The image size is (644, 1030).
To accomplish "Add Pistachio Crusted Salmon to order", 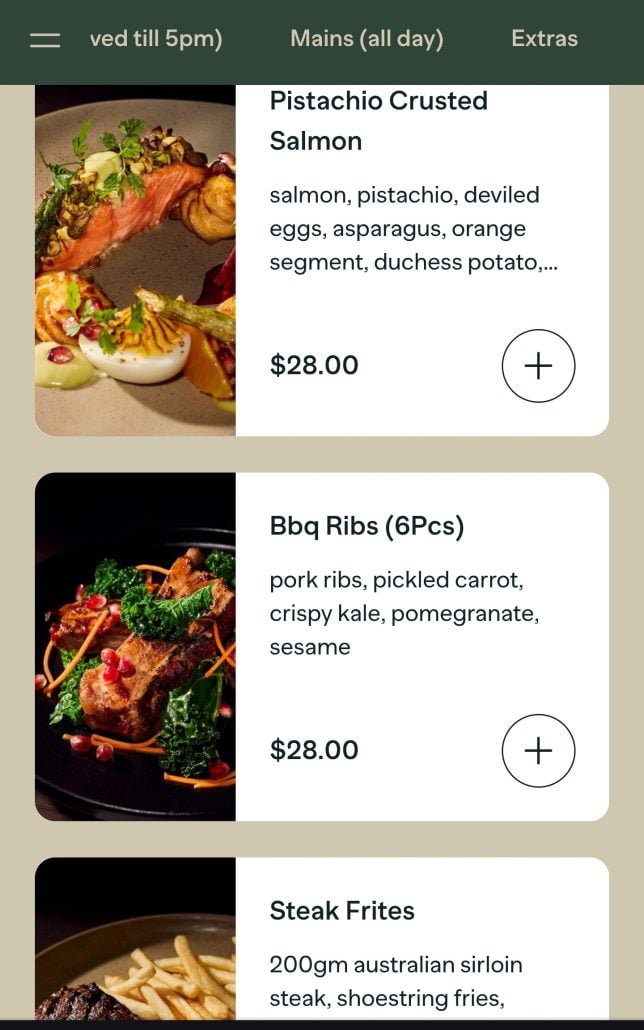I will coord(538,366).
